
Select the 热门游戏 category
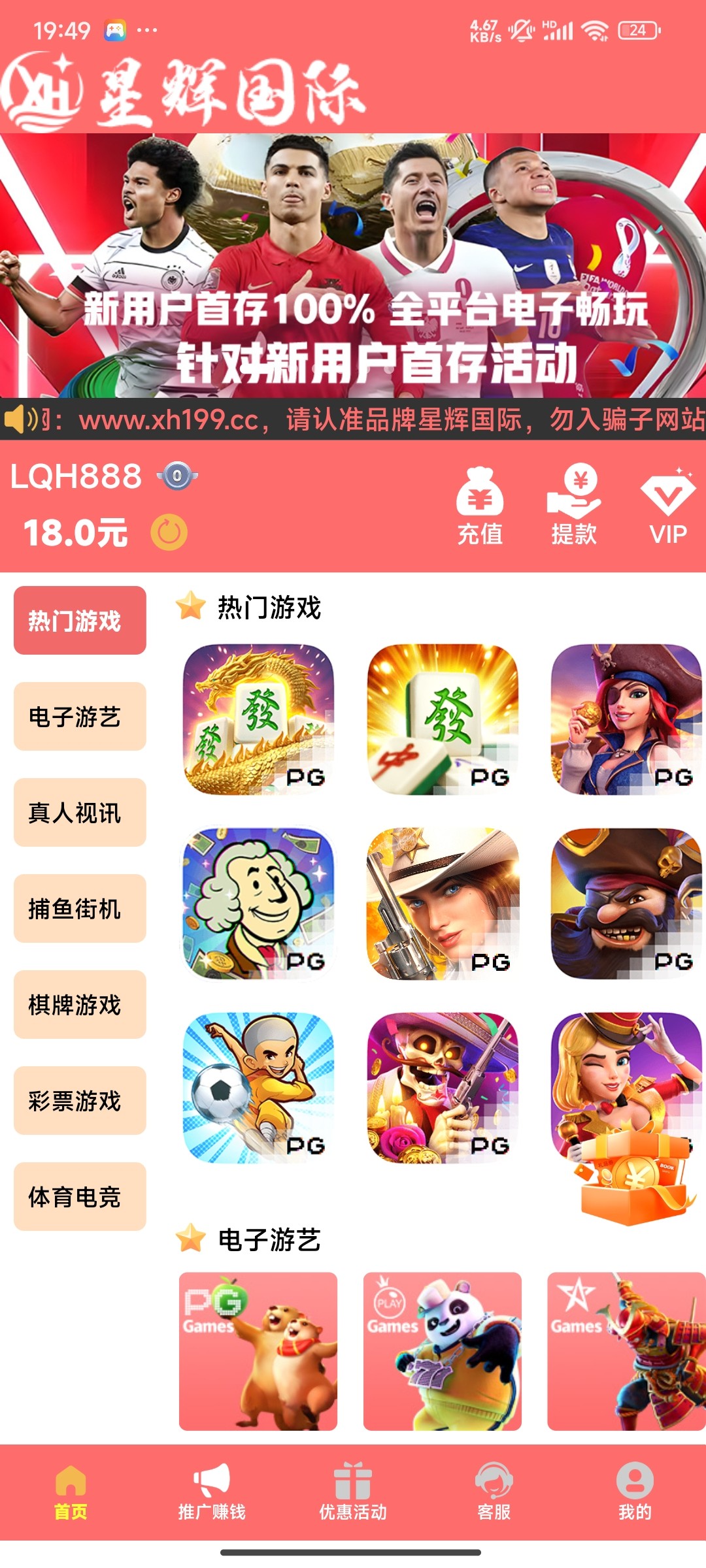80,621
